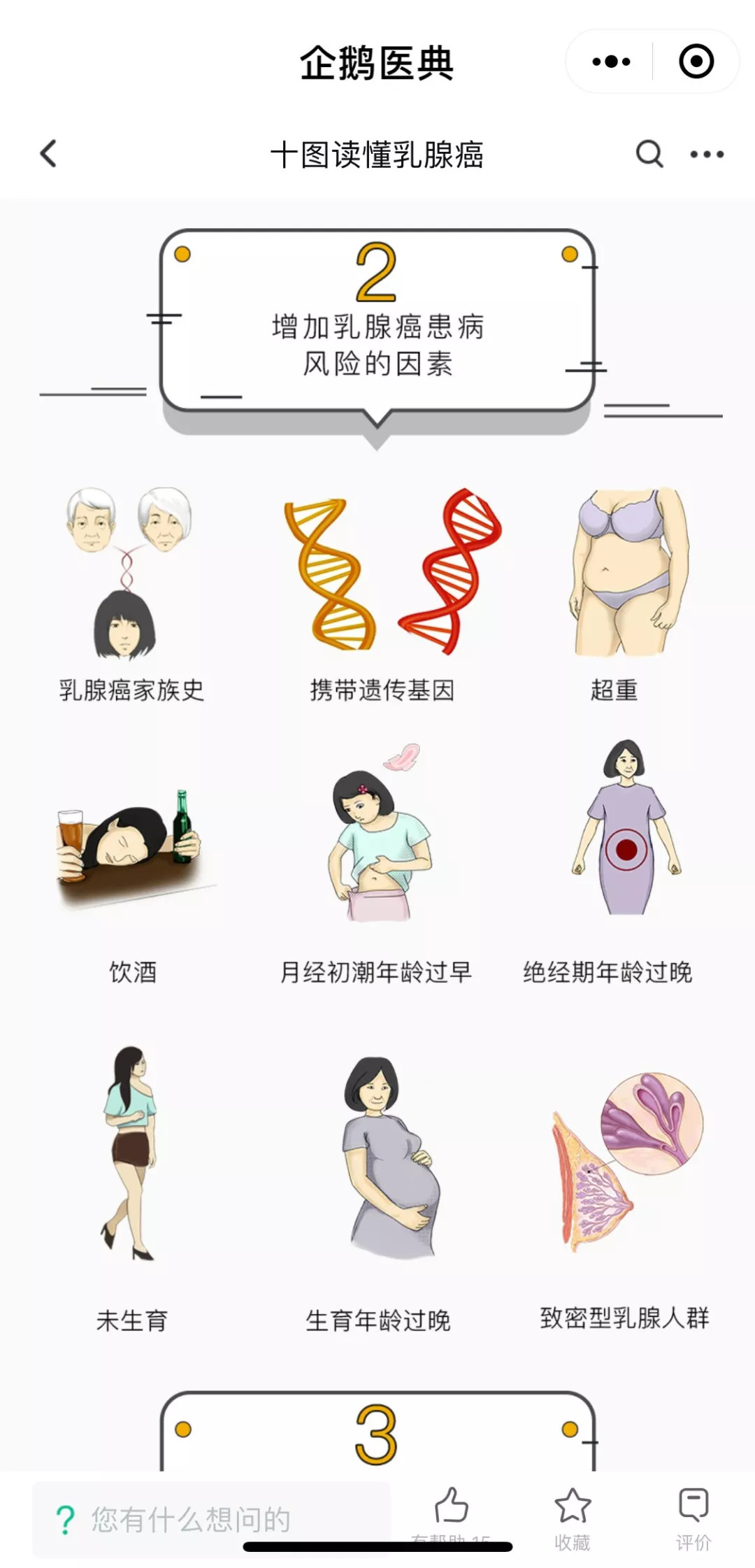
Task: Close the 企鹅医典 mini program
Action: (696, 62)
